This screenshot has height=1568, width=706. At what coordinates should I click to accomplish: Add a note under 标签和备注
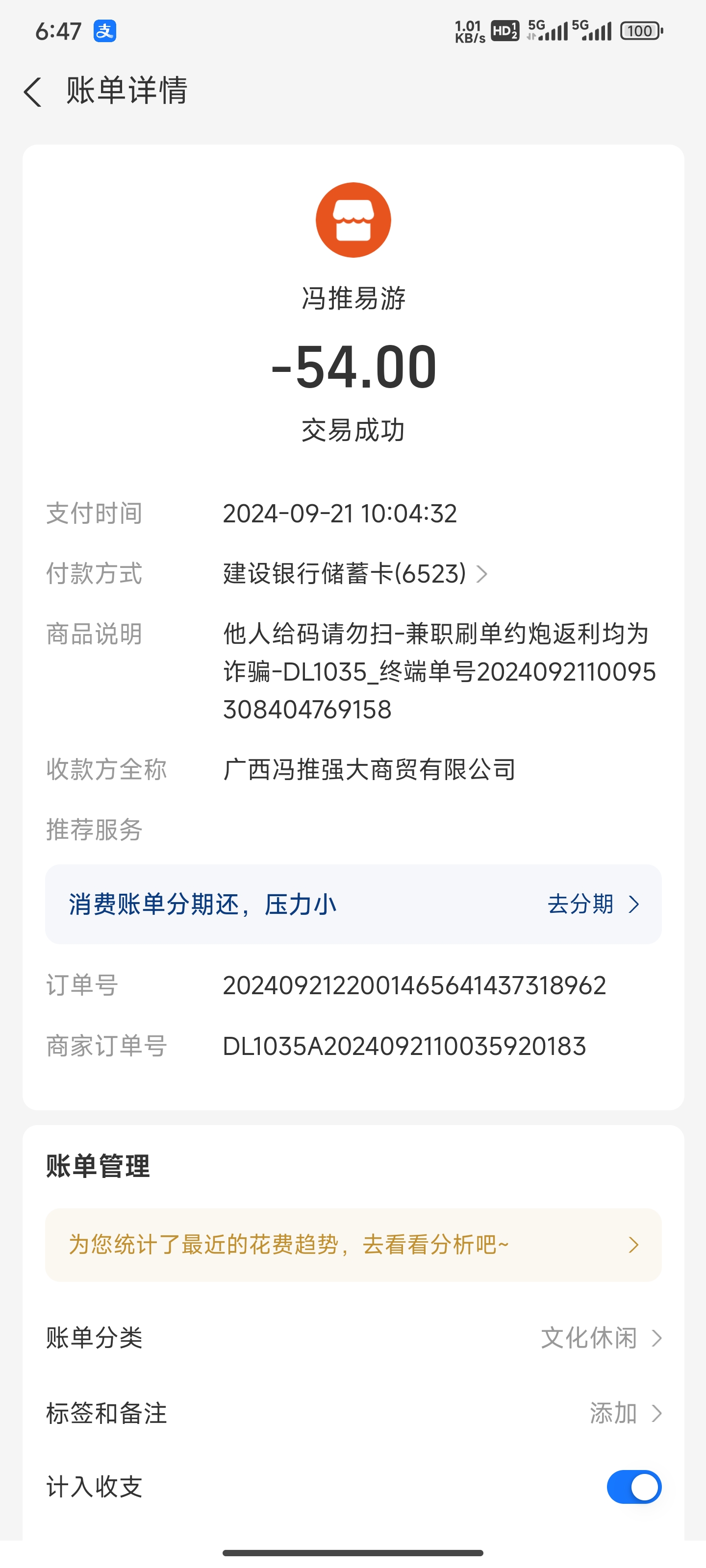pyautogui.click(x=625, y=1413)
